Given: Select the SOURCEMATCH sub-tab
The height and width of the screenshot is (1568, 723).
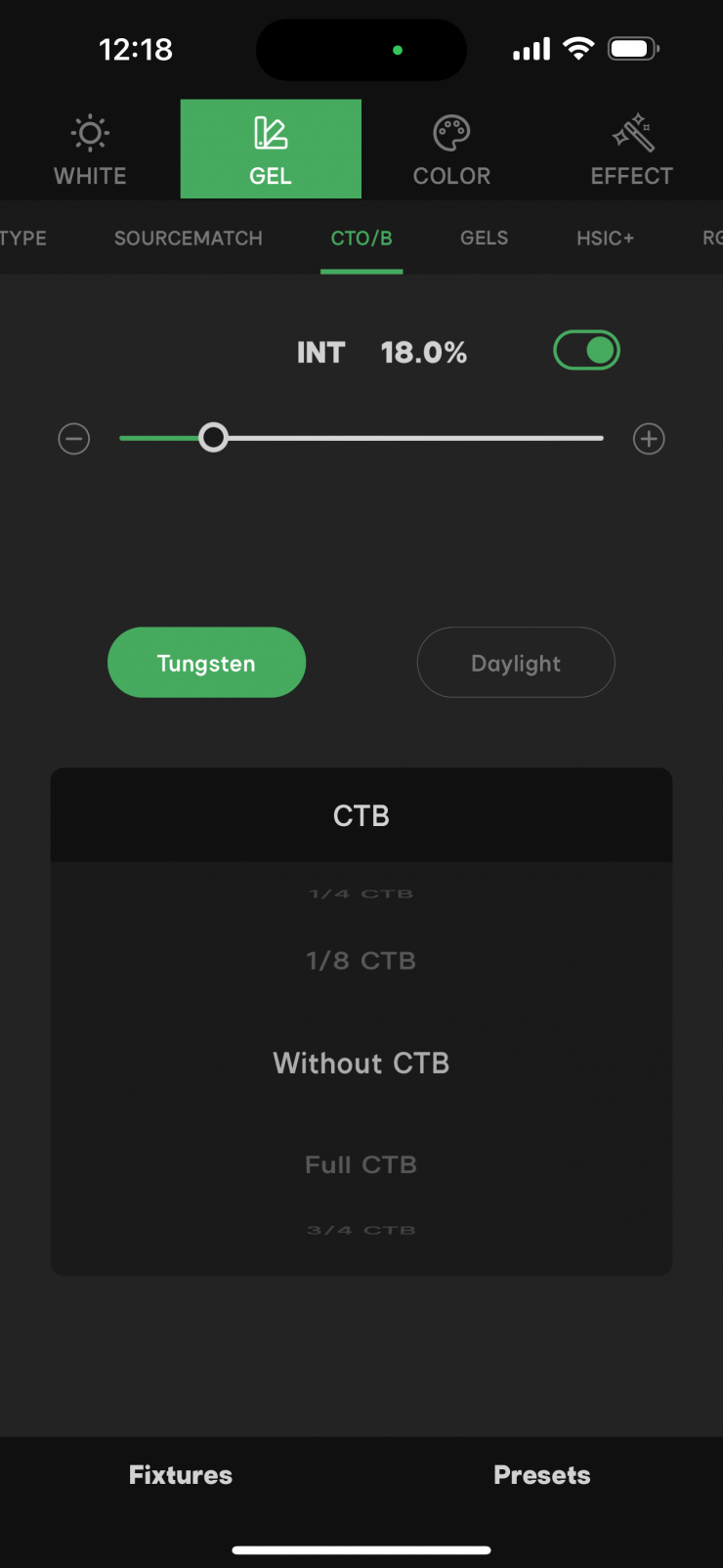Looking at the screenshot, I should [x=189, y=239].
